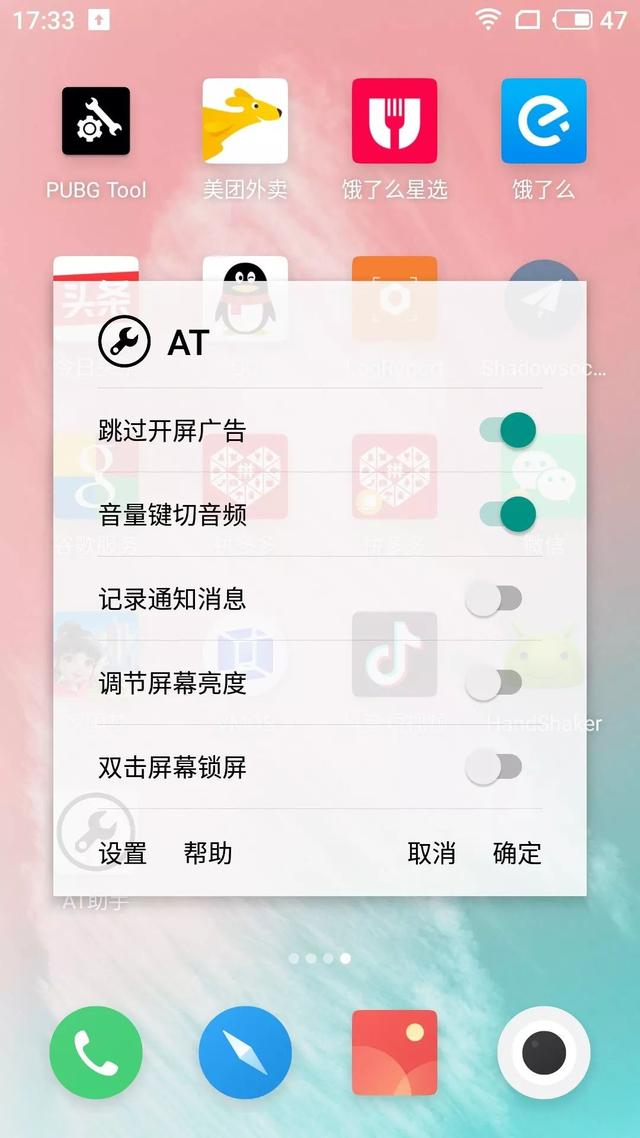Turn on the 调节屏幕亮度 switch
640x1138 pixels.
[x=494, y=684]
